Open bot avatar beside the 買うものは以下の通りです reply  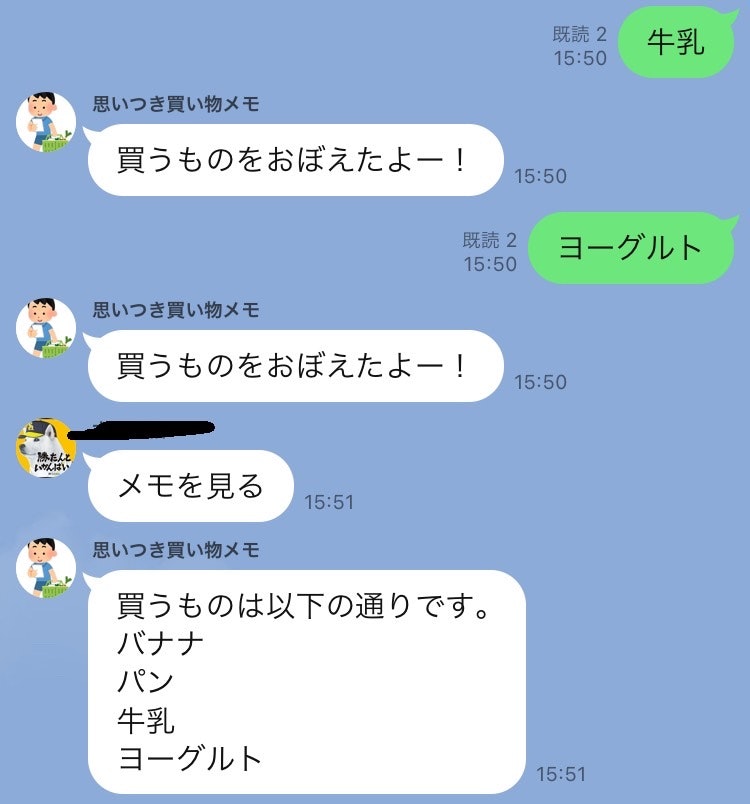click(x=46, y=568)
